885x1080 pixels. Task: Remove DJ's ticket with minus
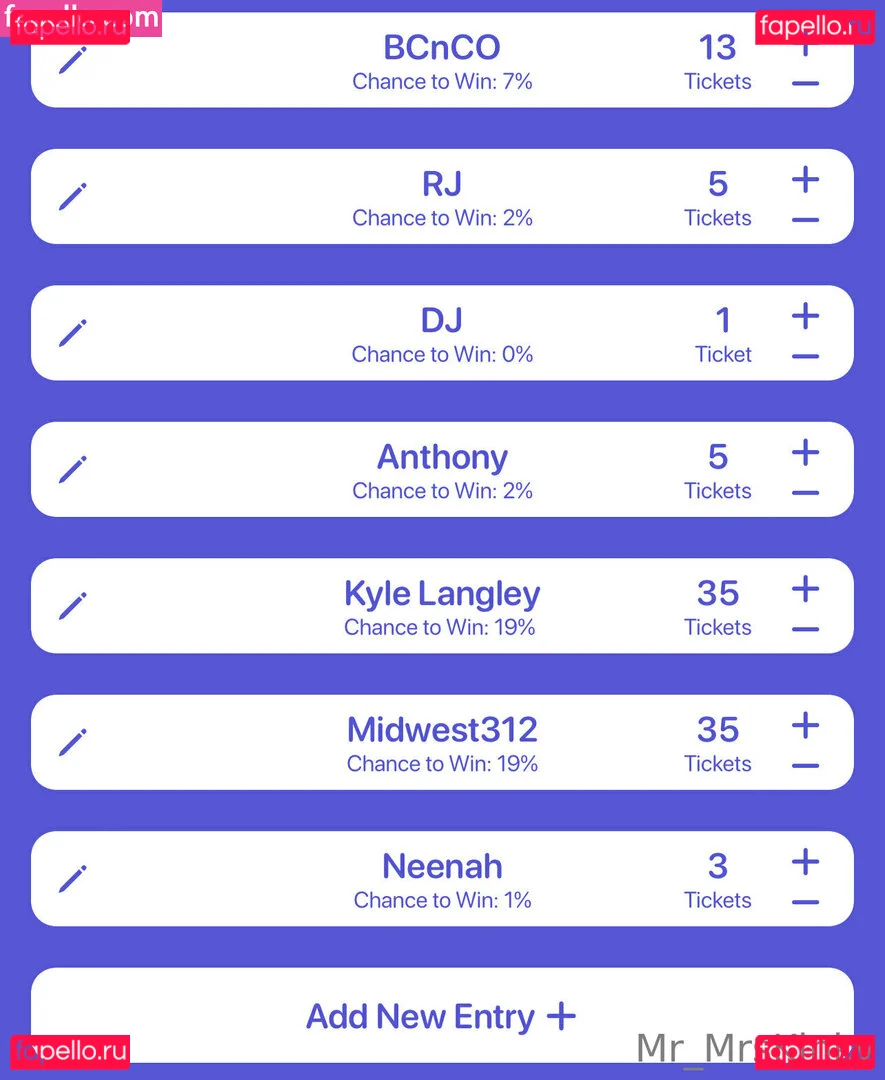[x=805, y=356]
